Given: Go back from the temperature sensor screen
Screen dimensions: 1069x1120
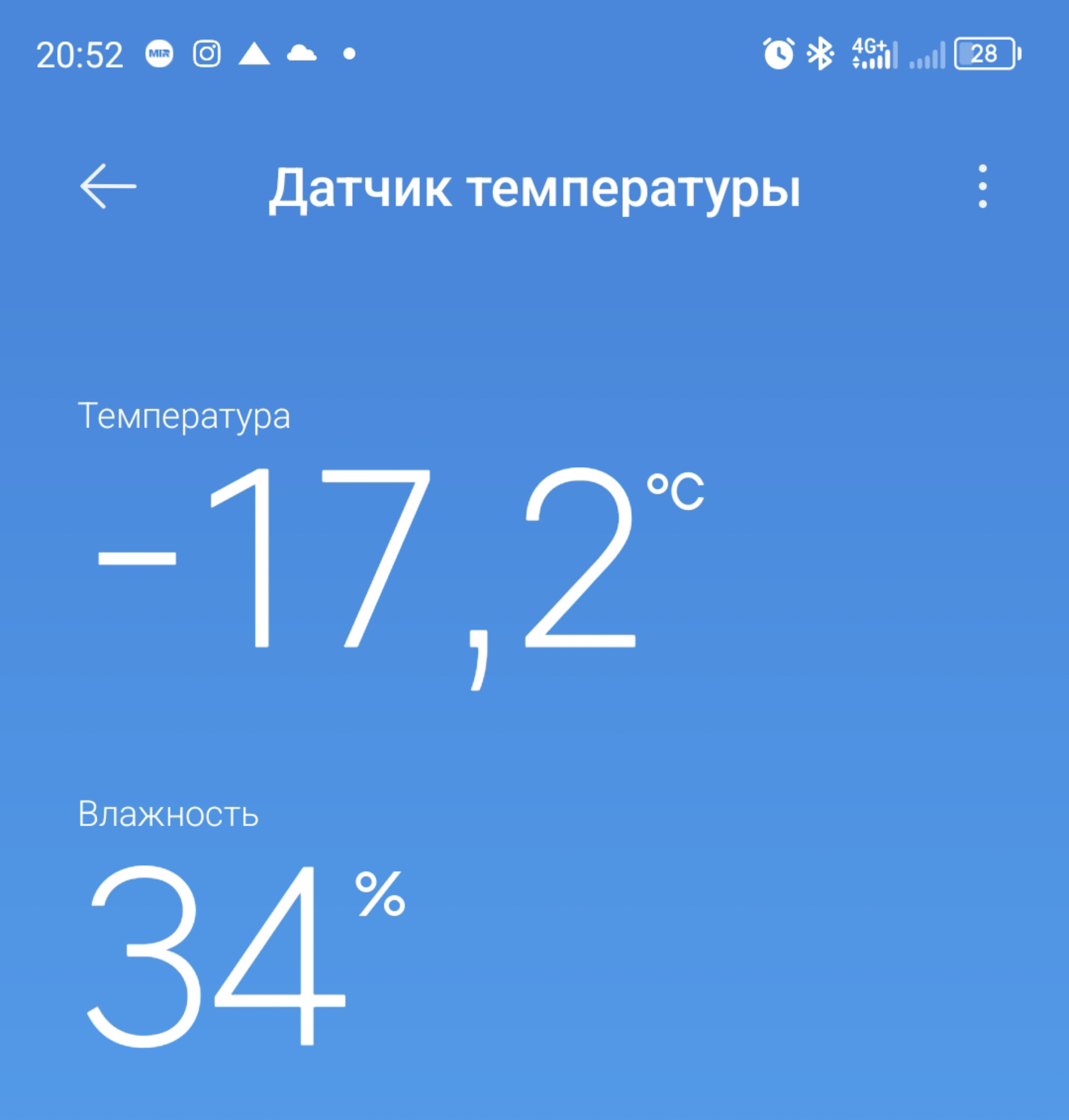Looking at the screenshot, I should [107, 186].
